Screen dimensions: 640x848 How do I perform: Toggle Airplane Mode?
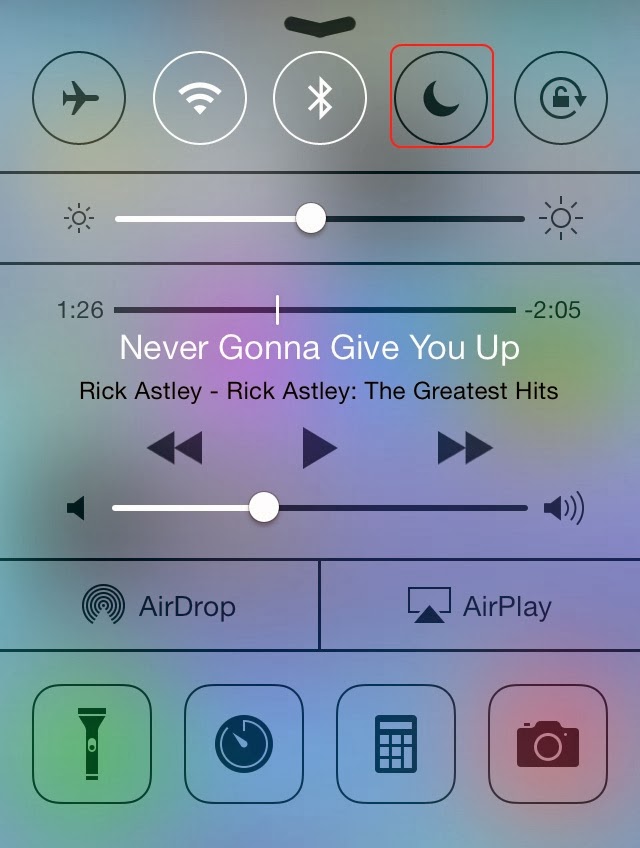tap(79, 98)
